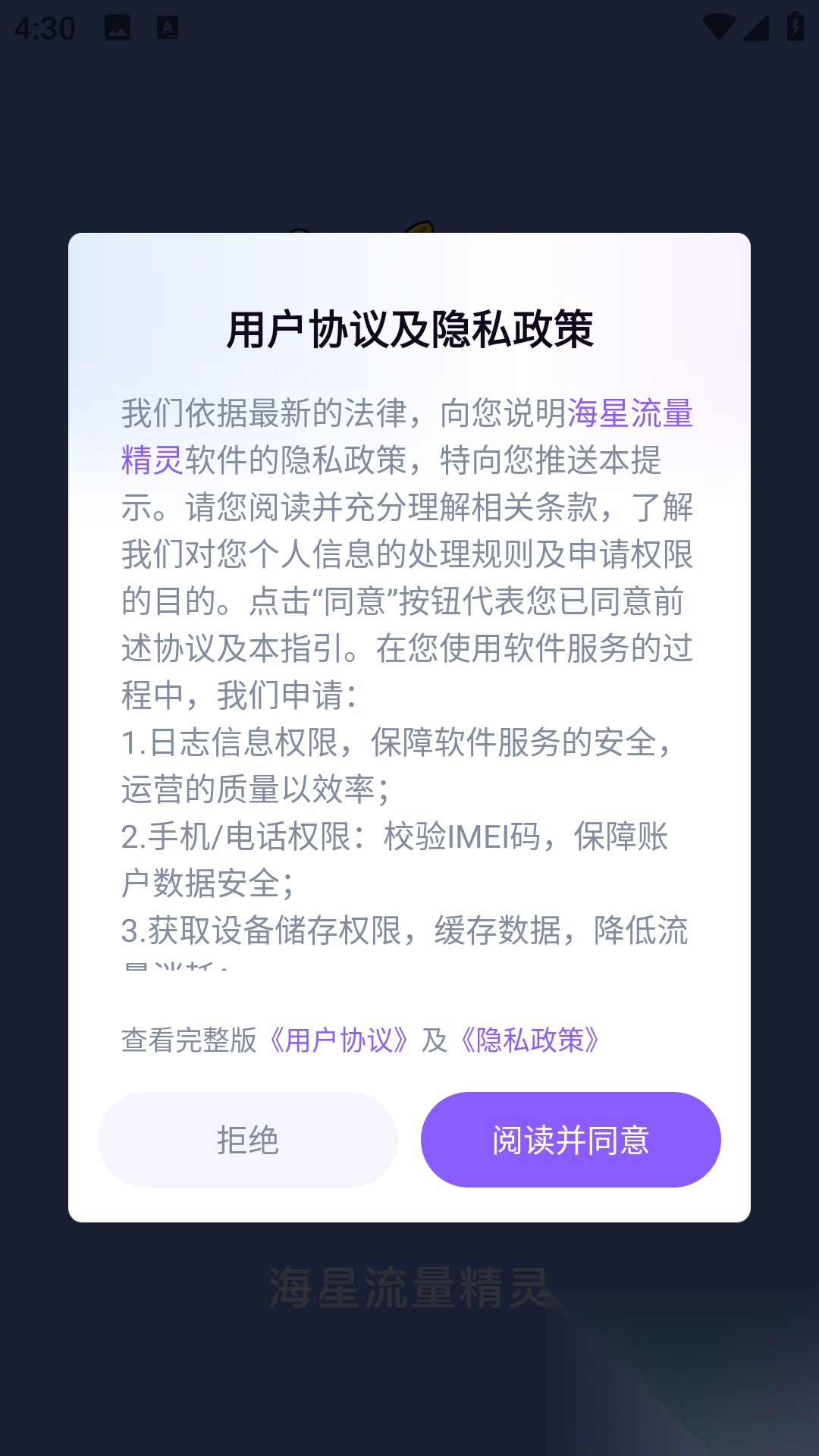Screen dimensions: 819x1456
Task: Open the 《隐私政策》 link
Action: [530, 1040]
